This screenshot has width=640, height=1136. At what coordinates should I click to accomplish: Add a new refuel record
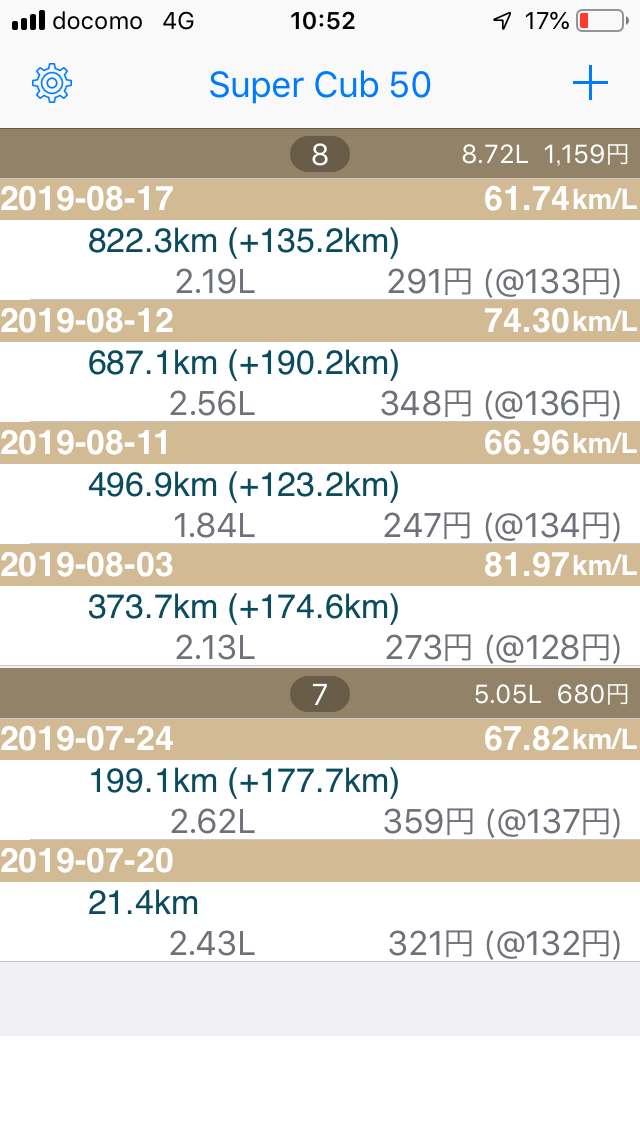click(590, 84)
